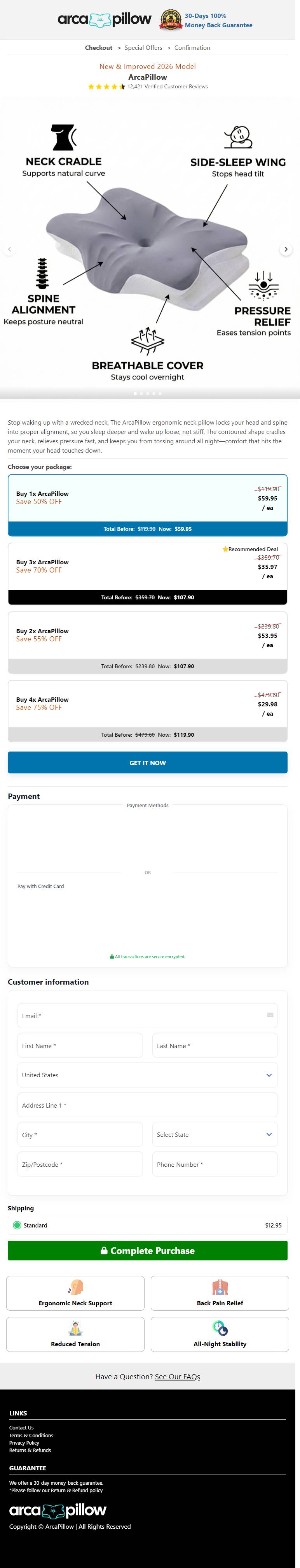
Task: Tap the GET IT NOW button
Action: point(147,763)
